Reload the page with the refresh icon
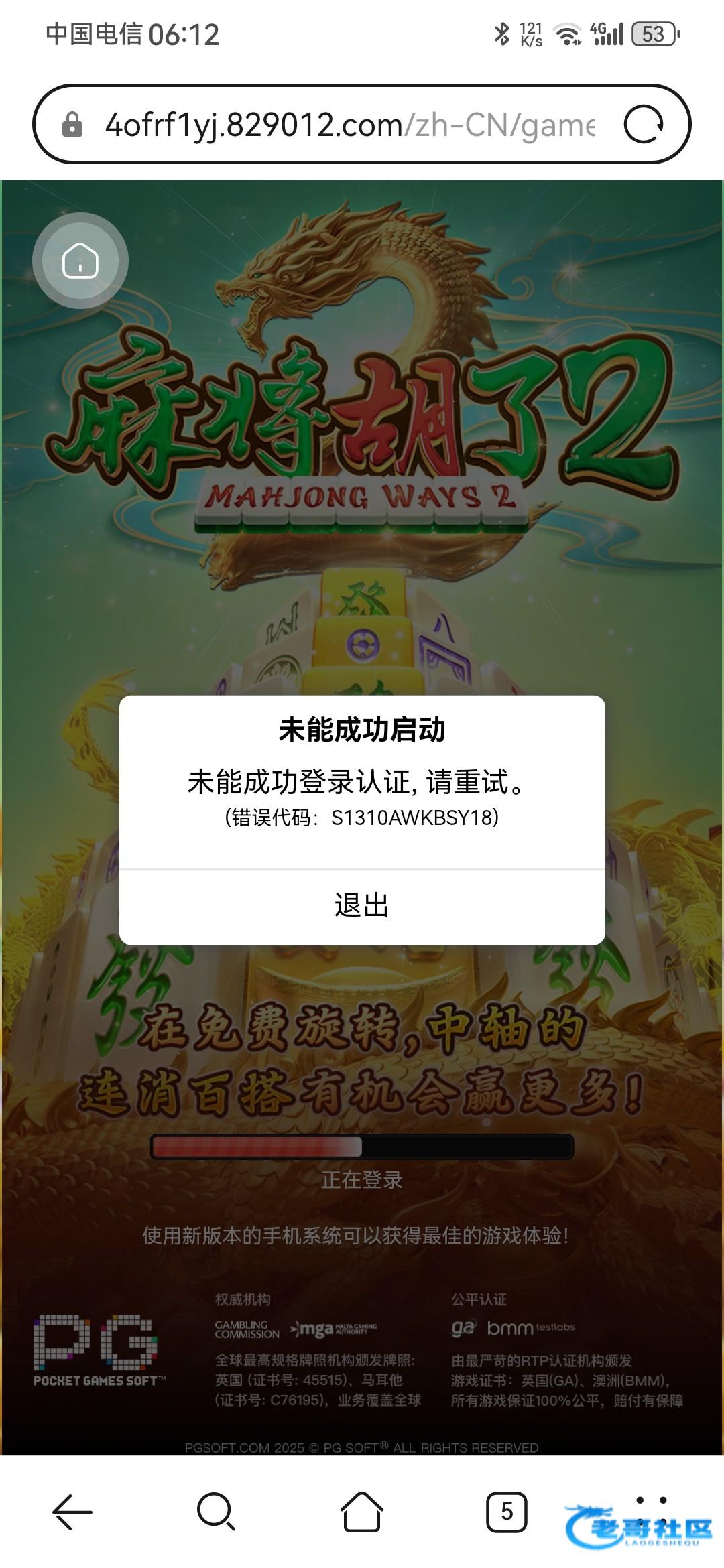The image size is (724, 1568). point(644,125)
